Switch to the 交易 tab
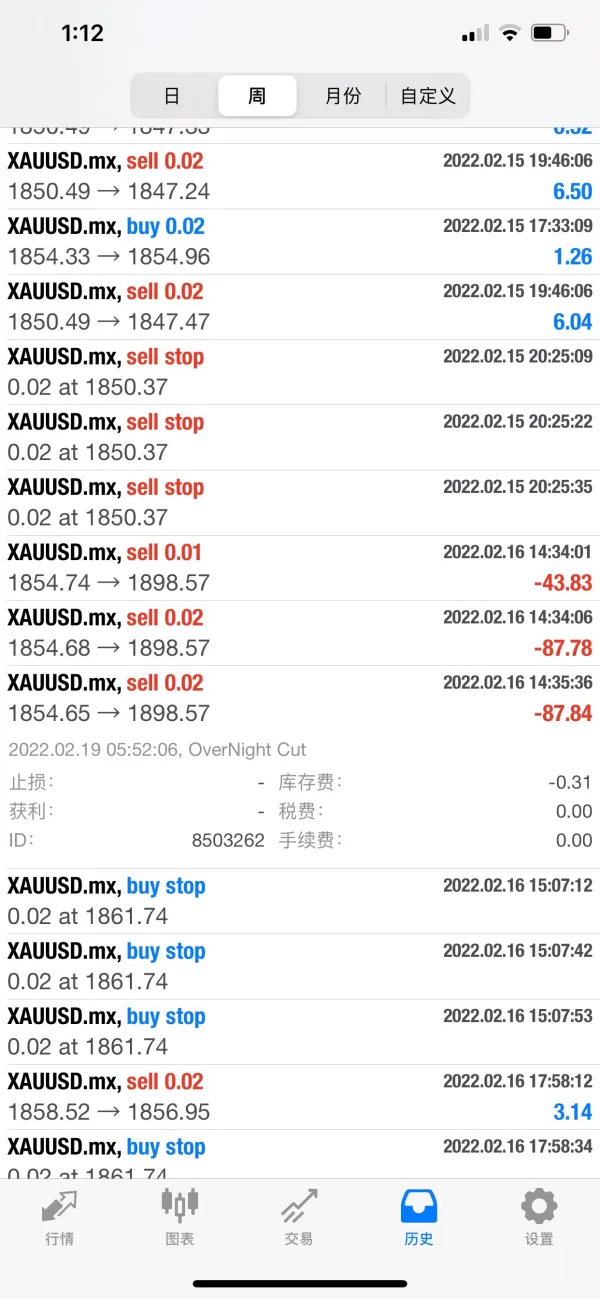The width and height of the screenshot is (600, 1299). [299, 1218]
